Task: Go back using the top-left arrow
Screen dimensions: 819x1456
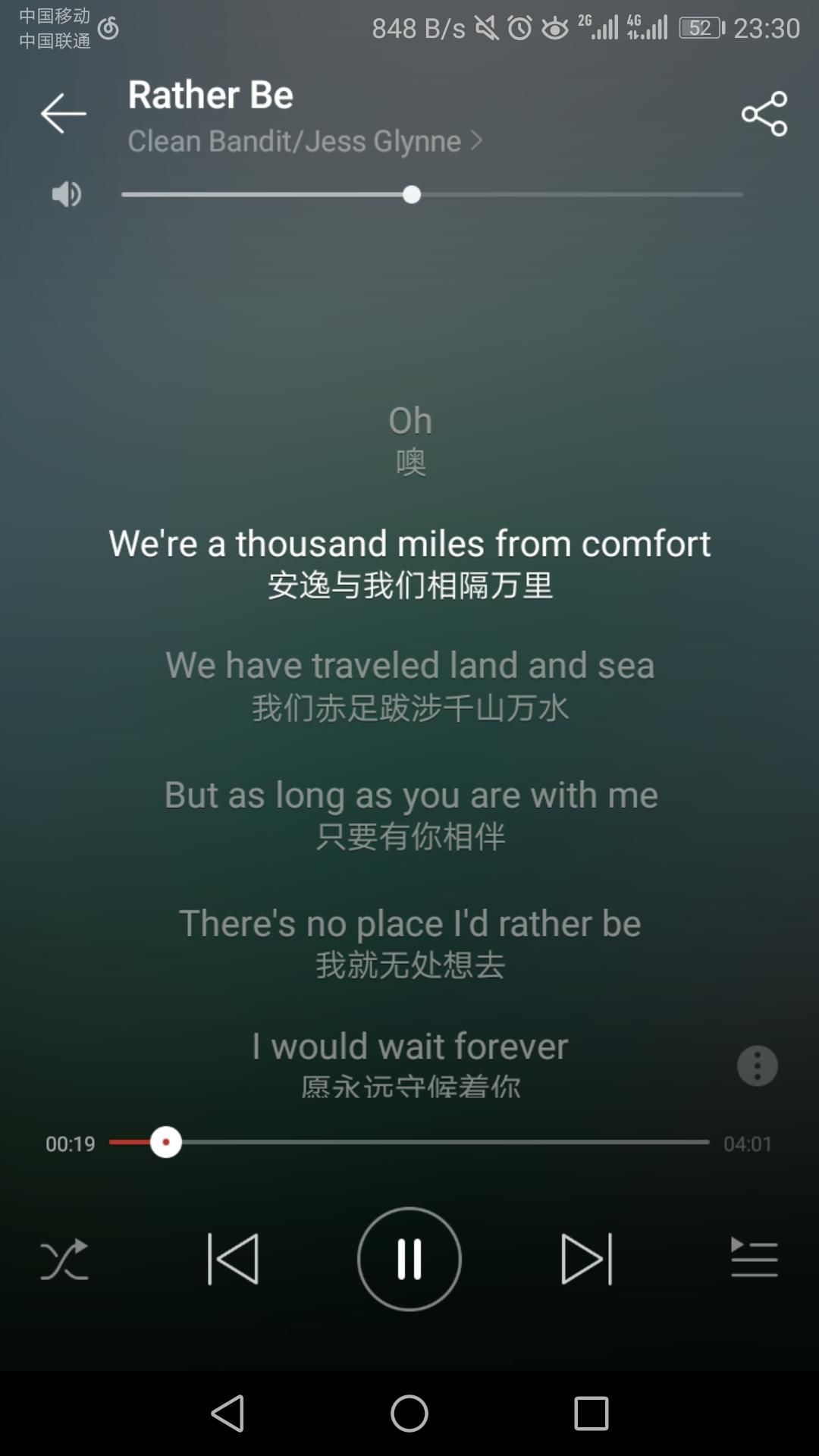Action: pyautogui.click(x=64, y=114)
